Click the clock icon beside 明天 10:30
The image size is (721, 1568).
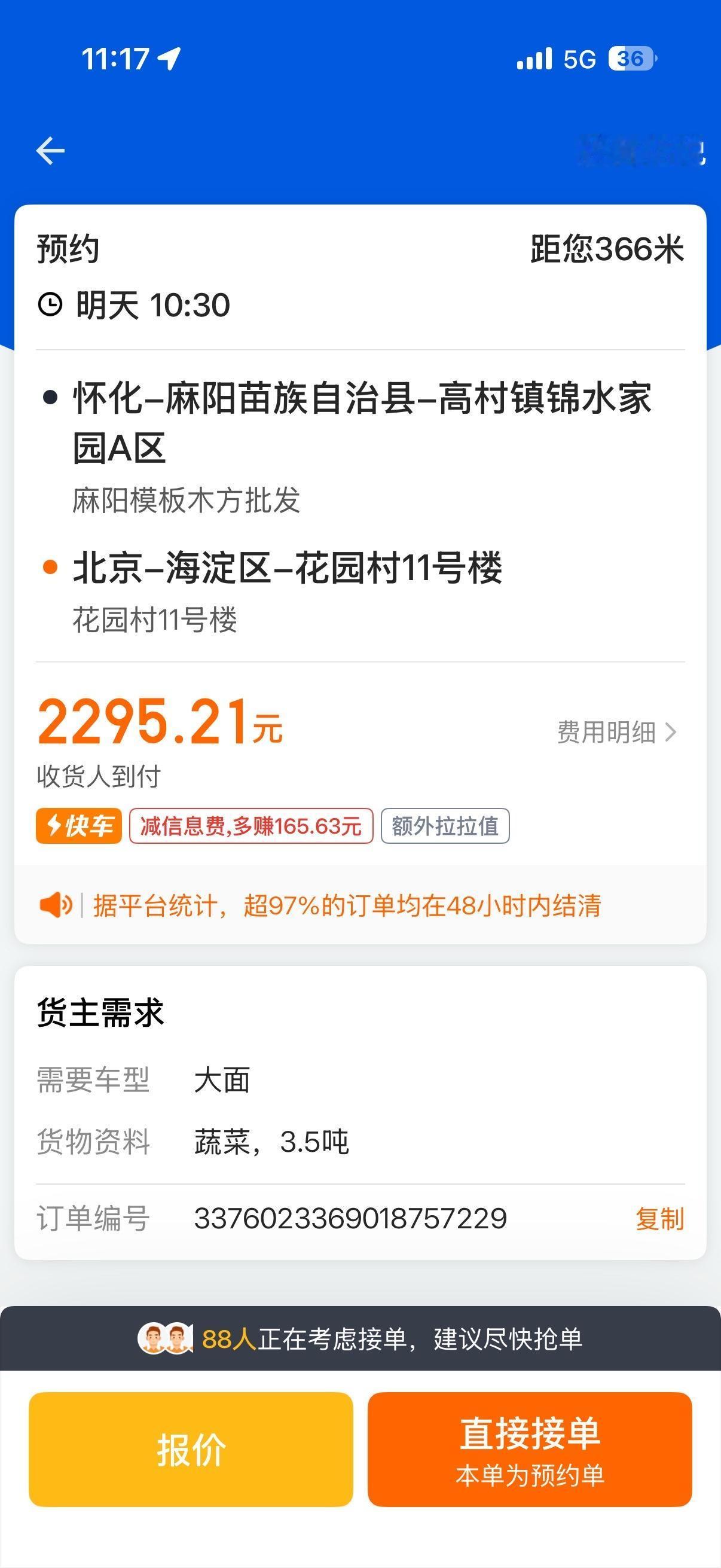click(50, 304)
